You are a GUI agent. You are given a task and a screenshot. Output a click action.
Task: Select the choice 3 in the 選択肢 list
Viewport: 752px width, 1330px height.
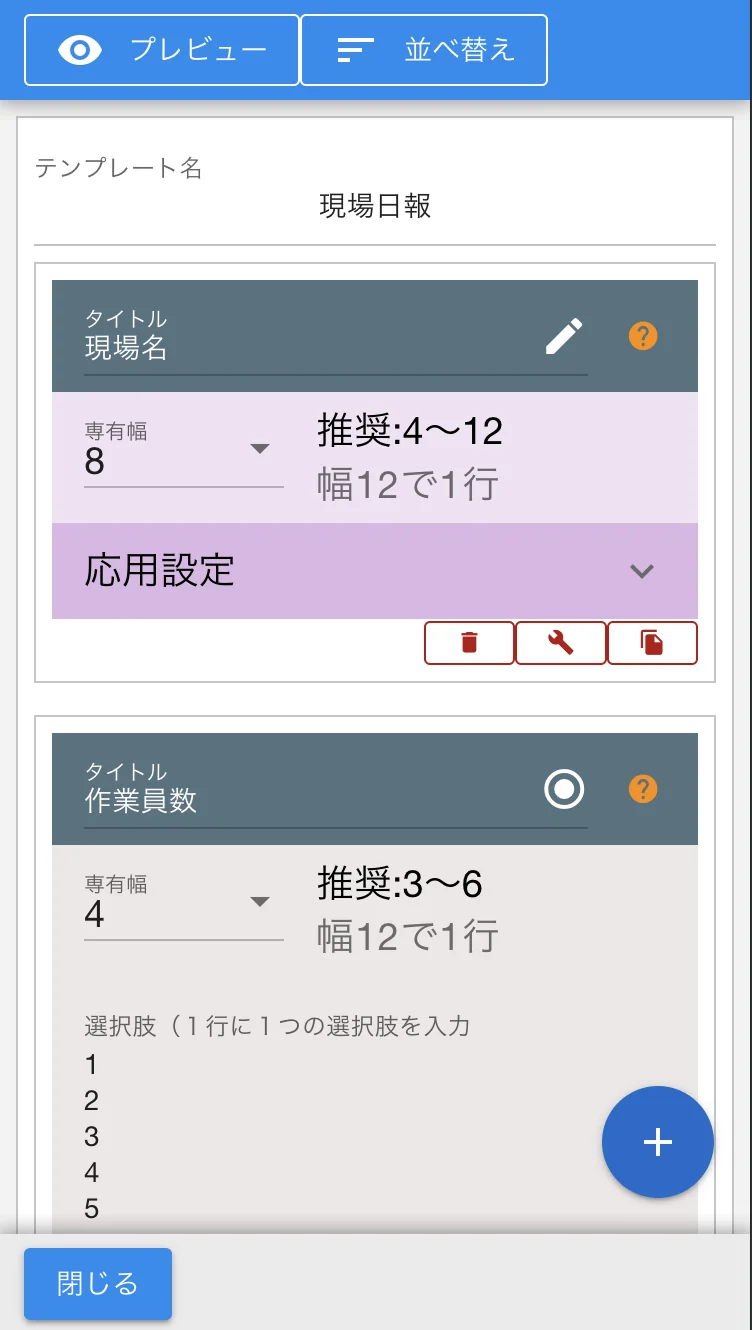click(92, 1137)
